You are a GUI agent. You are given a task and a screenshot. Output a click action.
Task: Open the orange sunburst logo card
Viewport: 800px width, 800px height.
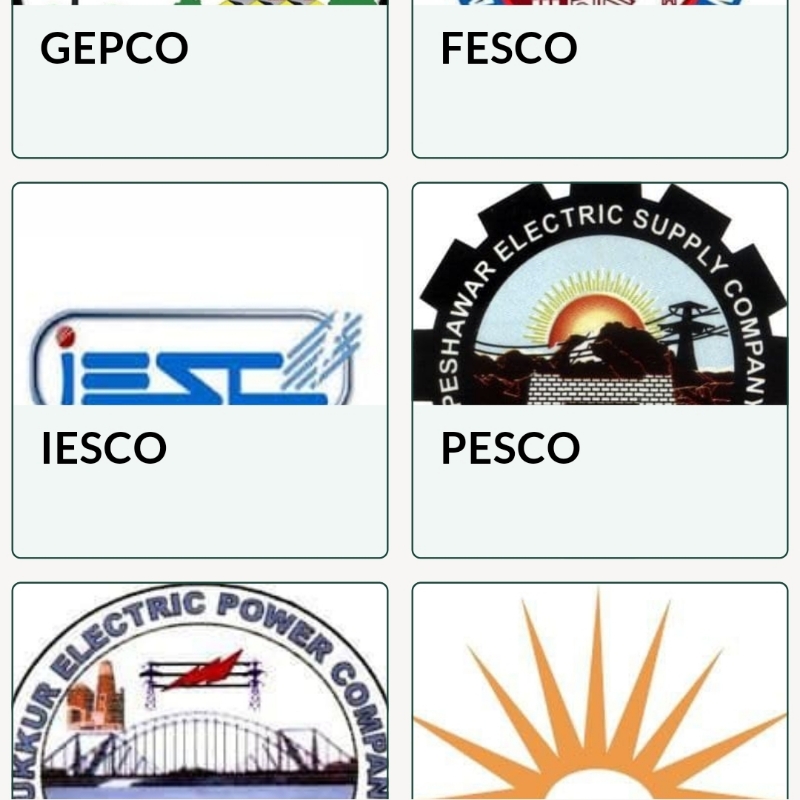(600, 691)
